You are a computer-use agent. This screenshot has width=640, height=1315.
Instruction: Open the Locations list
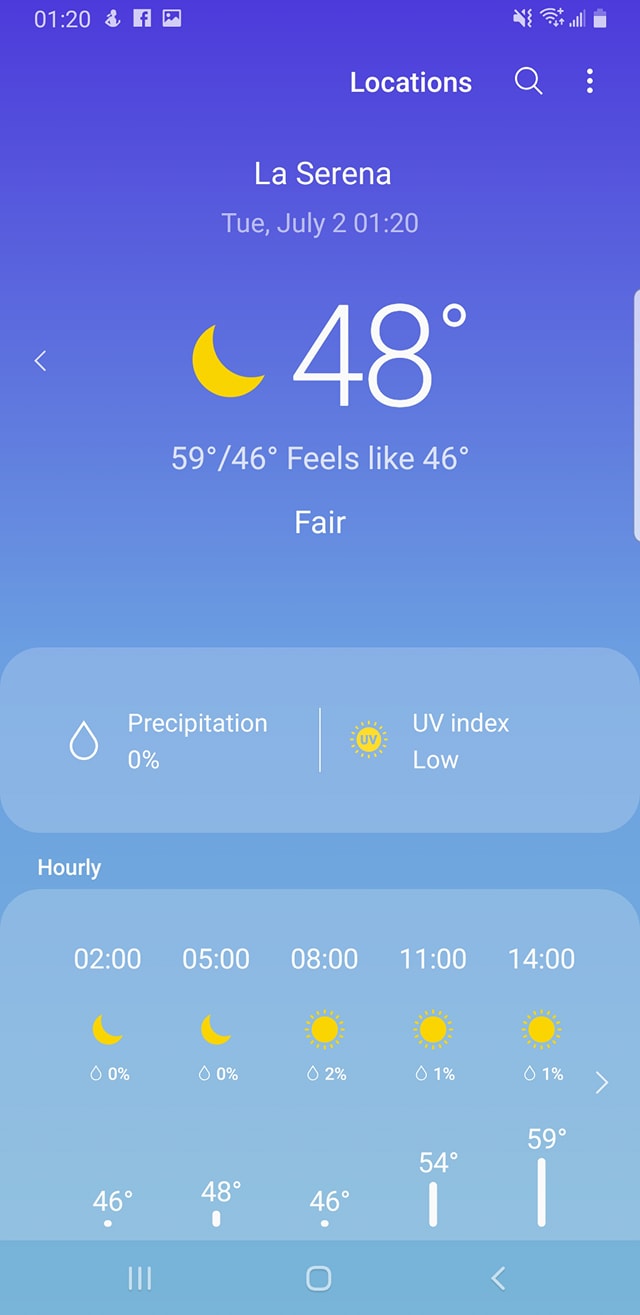click(410, 82)
